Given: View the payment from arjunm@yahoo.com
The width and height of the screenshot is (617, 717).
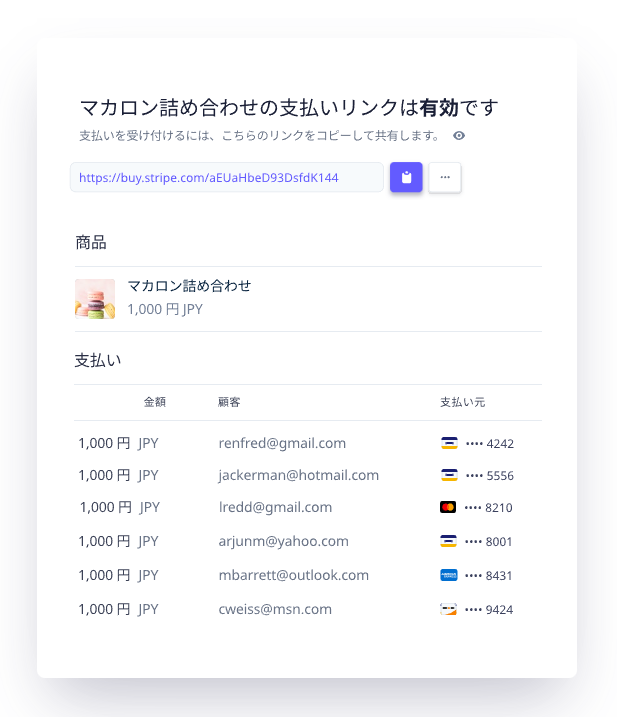Looking at the screenshot, I should pos(283,541).
